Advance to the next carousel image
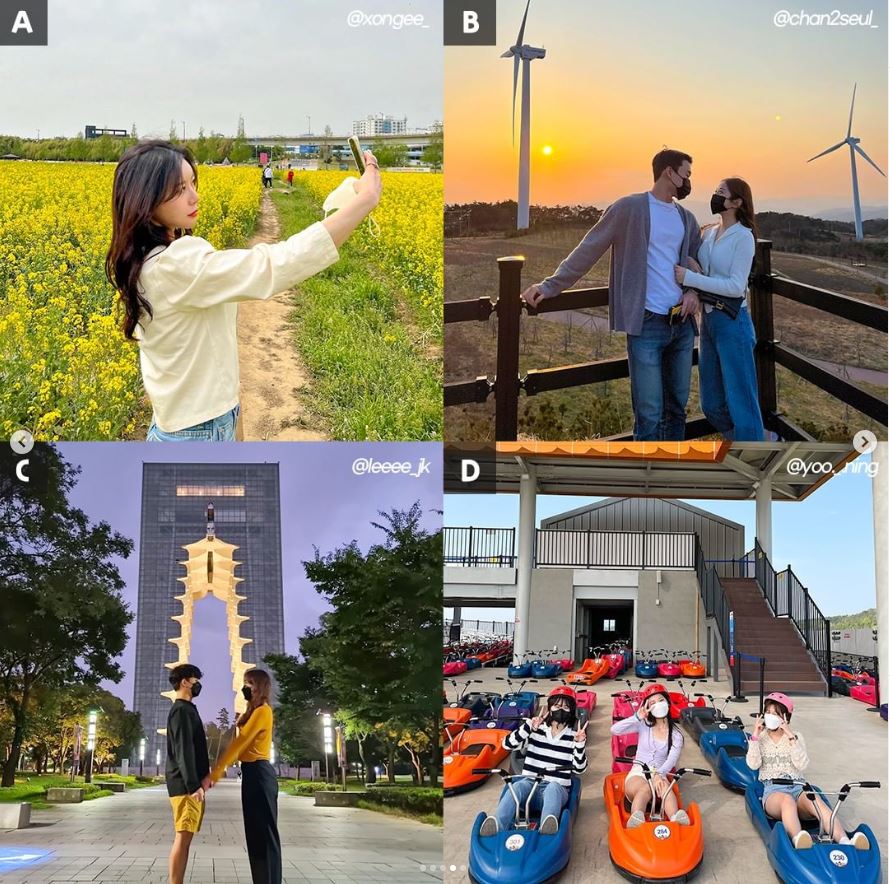Image resolution: width=890 pixels, height=884 pixels. [865, 442]
